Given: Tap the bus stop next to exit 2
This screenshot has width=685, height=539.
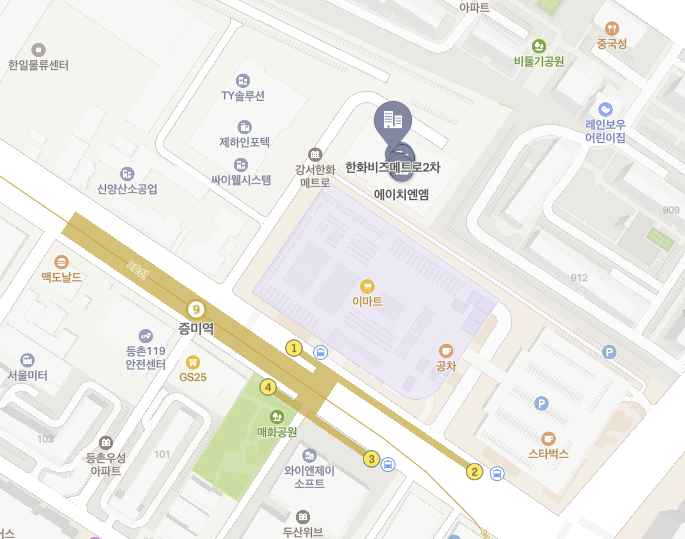Looking at the screenshot, I should pos(497,473).
